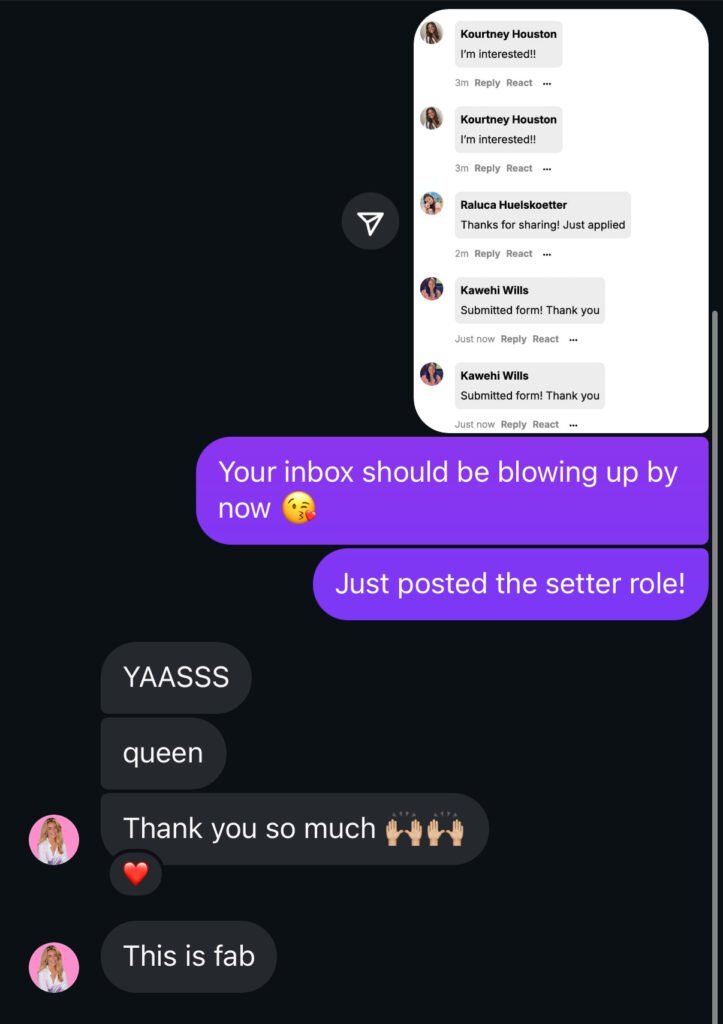Open the shared screenshot of comments
Screen dimensions: 723x1024
point(561,221)
